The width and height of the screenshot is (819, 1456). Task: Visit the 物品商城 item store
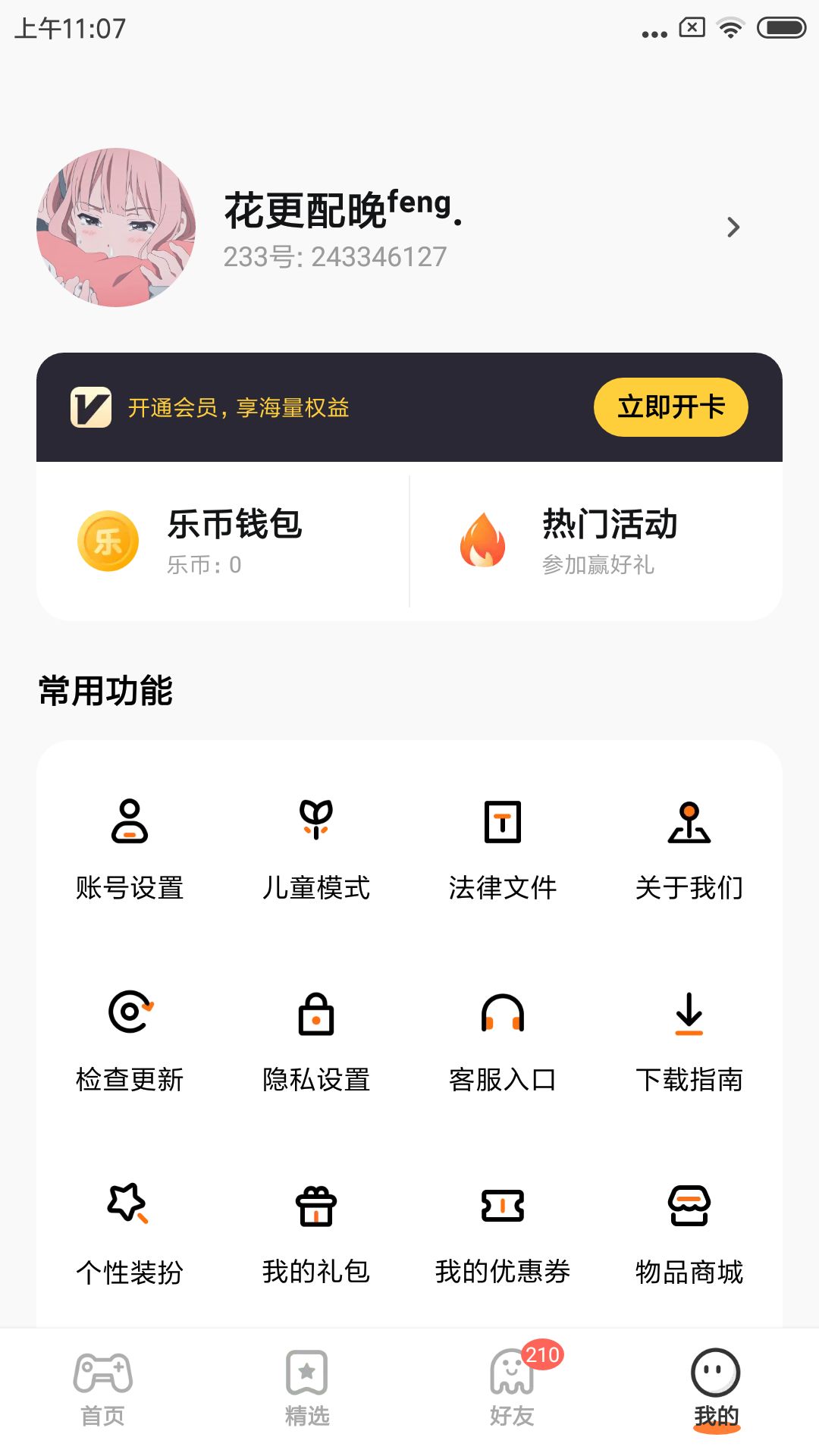689,1235
